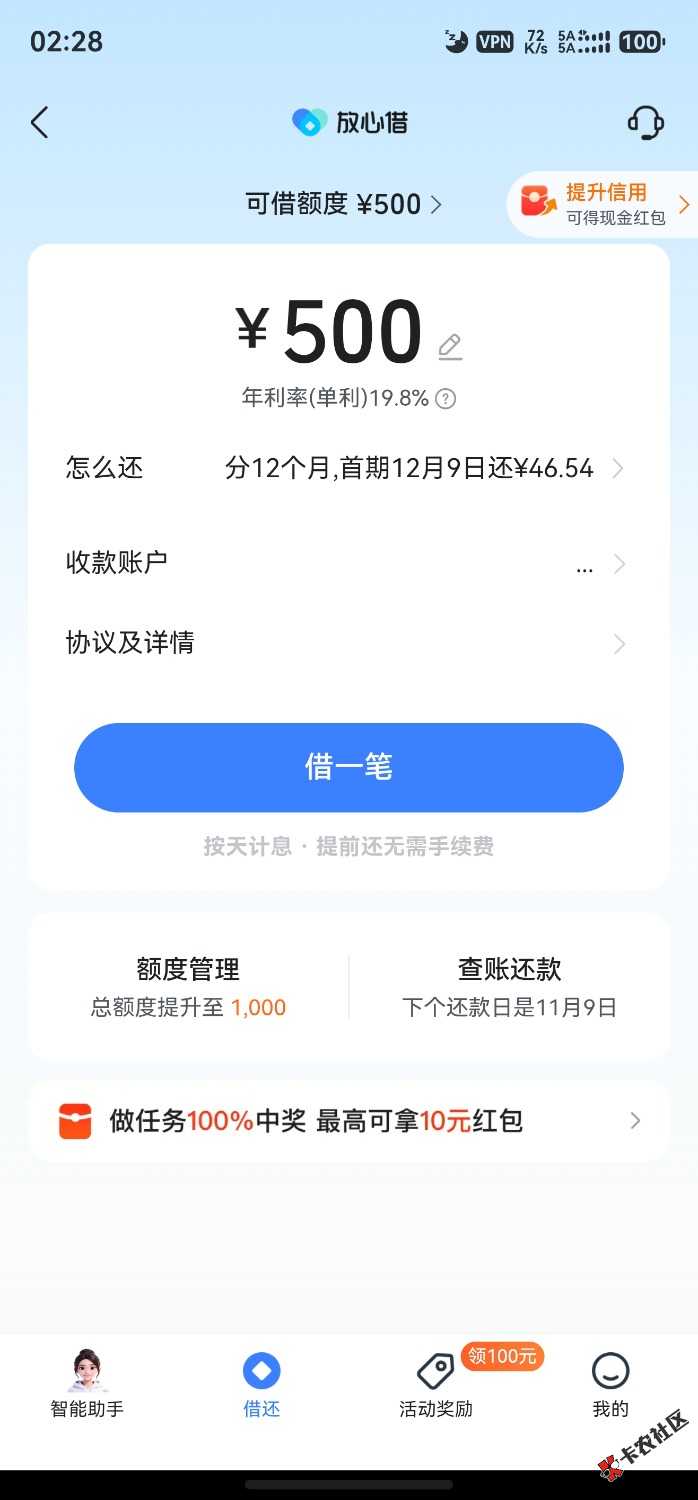Go back using the top-left arrow

[x=39, y=123]
